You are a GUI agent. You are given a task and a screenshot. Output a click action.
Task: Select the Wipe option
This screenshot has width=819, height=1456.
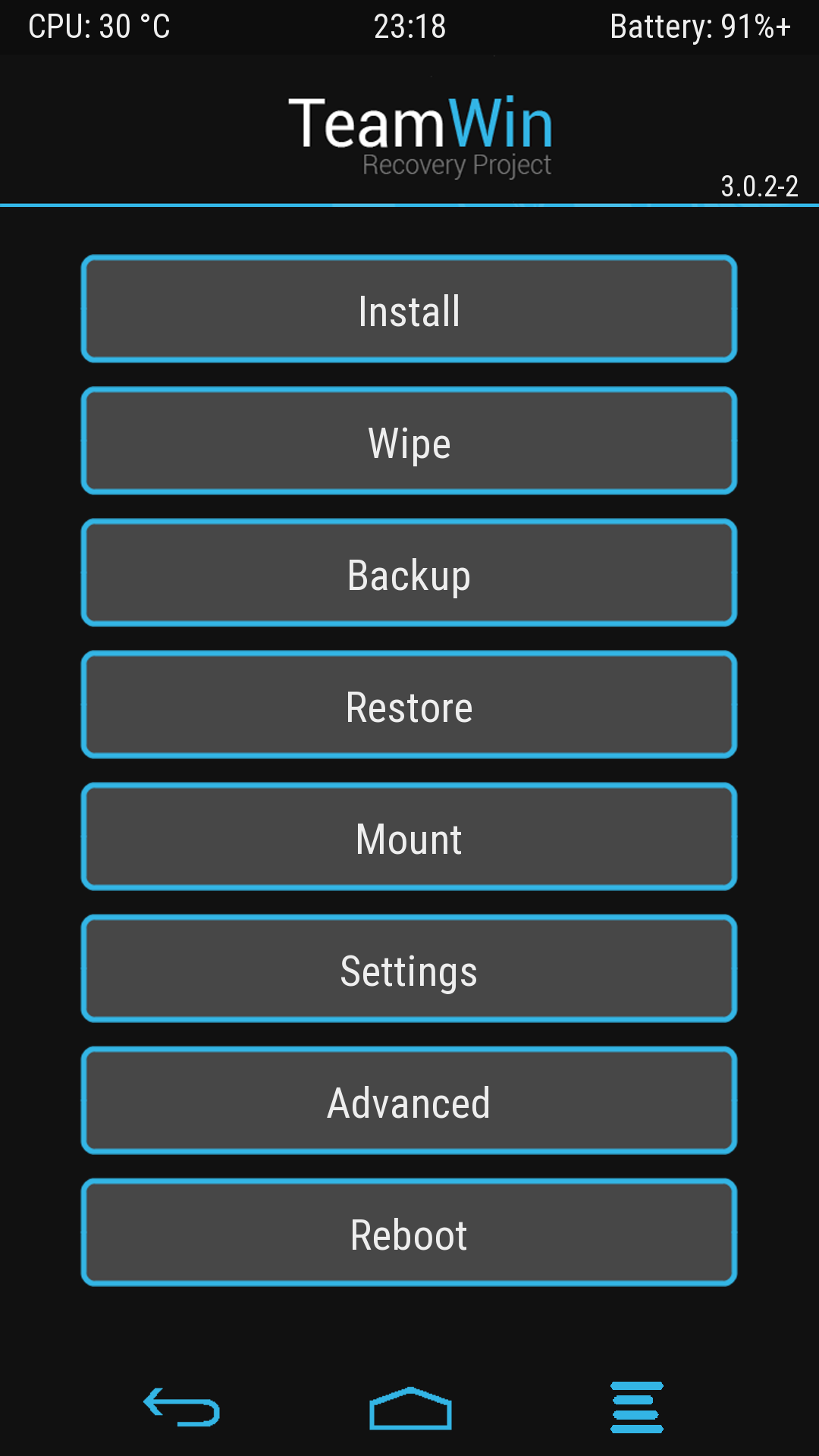pos(409,441)
